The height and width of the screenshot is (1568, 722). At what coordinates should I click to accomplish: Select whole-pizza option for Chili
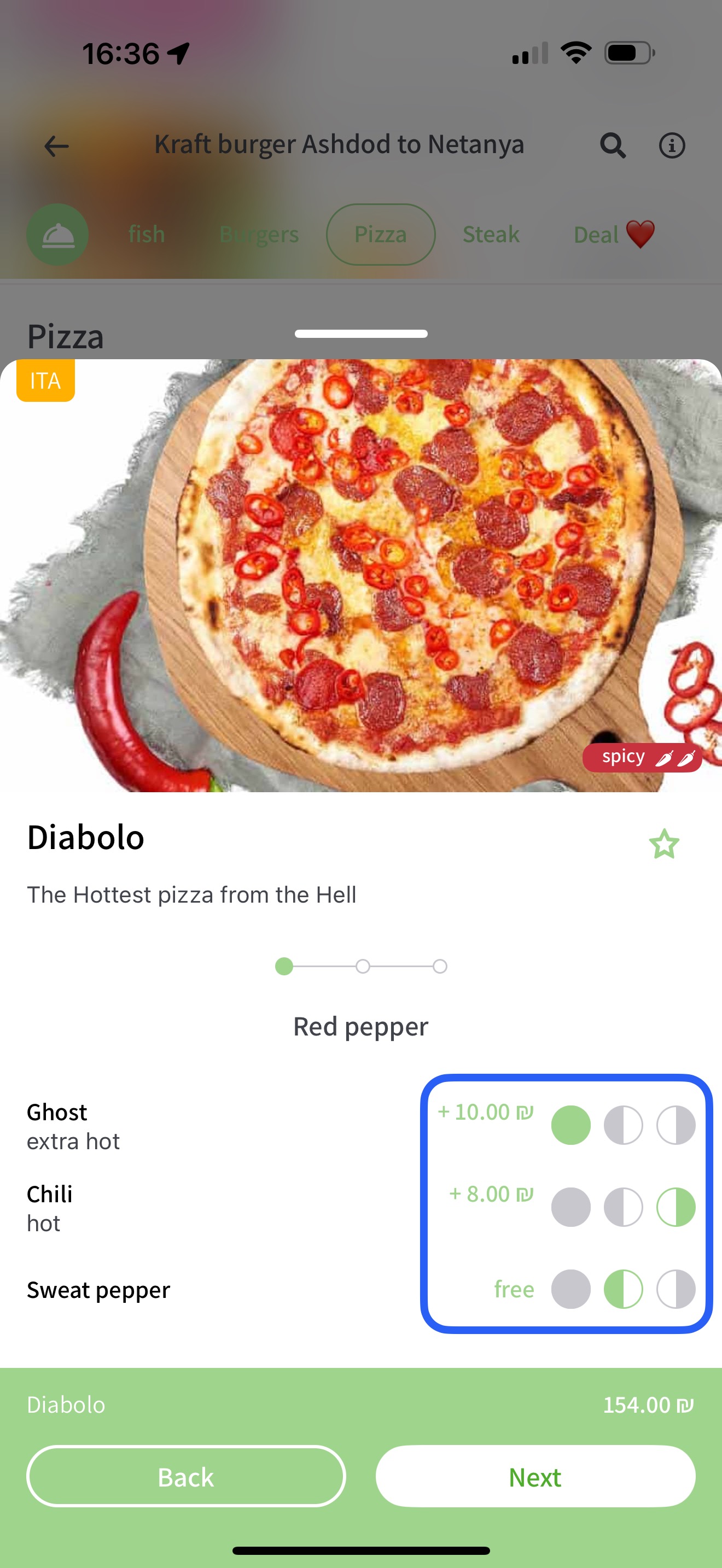click(570, 1207)
